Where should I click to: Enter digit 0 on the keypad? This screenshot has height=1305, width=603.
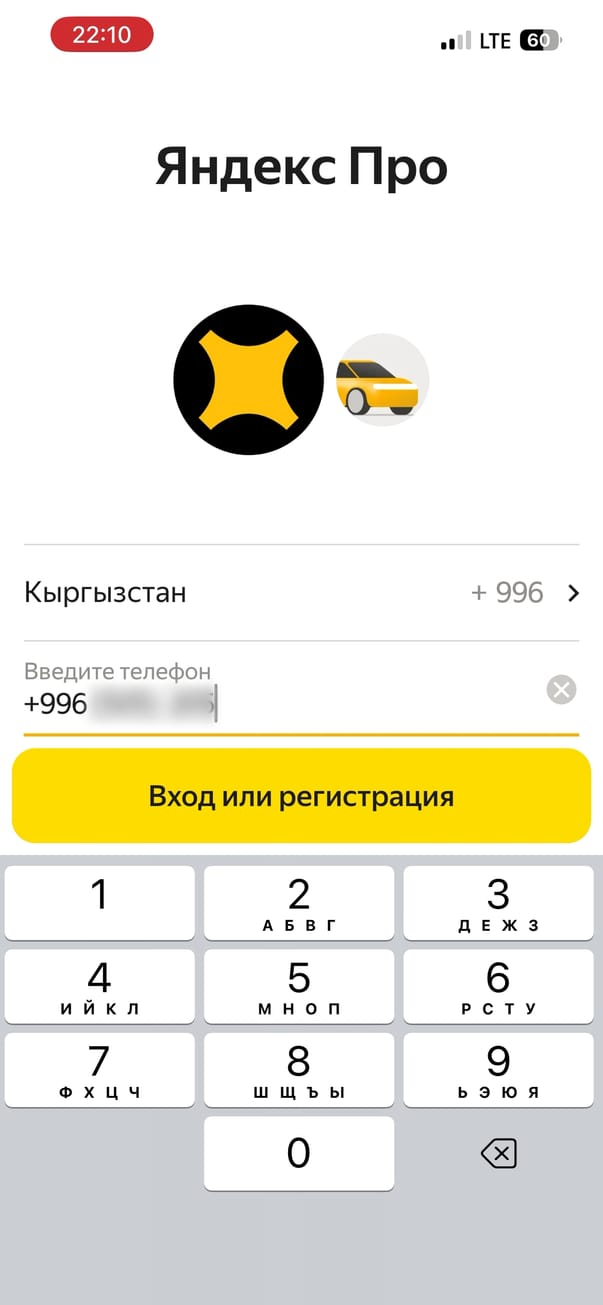tap(299, 1154)
